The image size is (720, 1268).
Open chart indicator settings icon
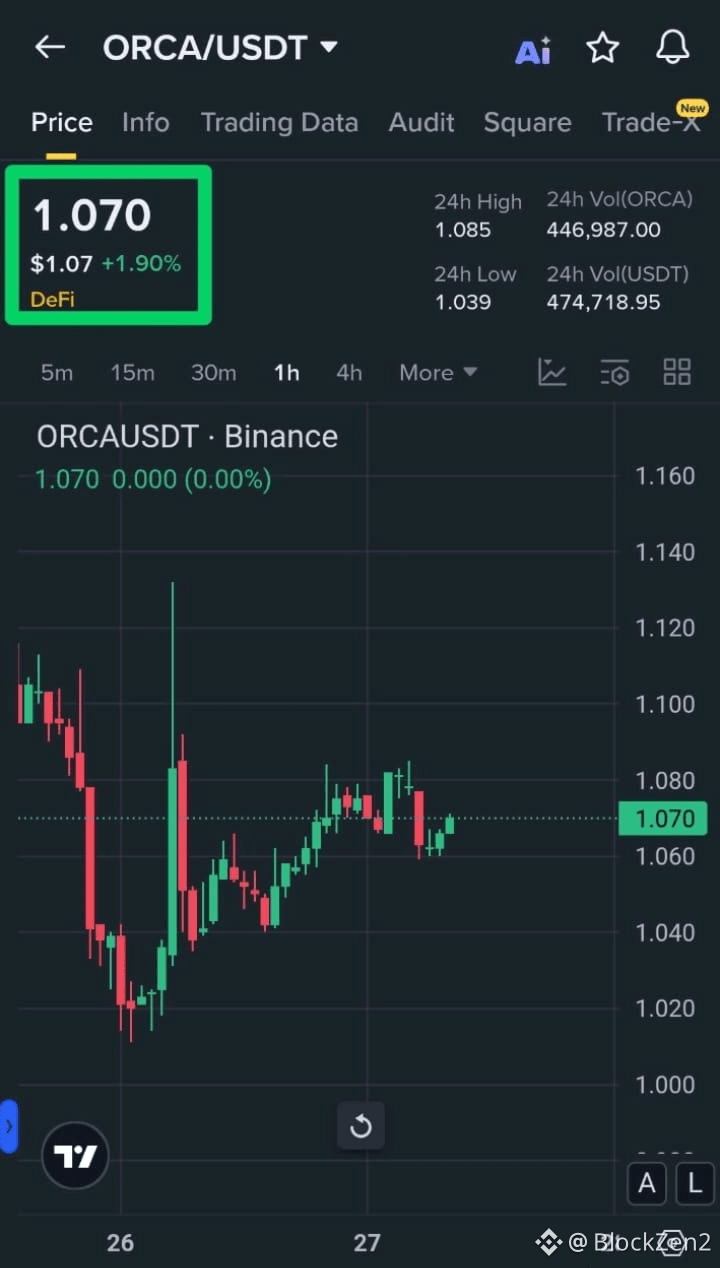[x=615, y=372]
